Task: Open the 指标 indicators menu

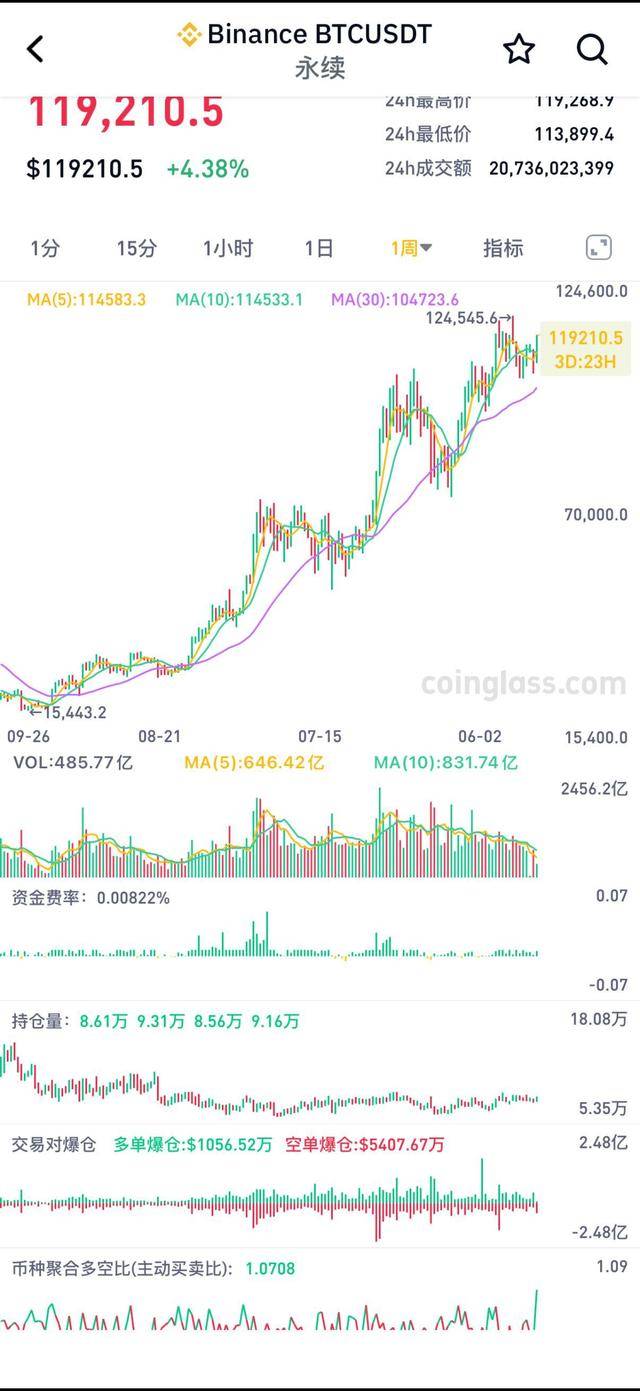Action: (503, 248)
